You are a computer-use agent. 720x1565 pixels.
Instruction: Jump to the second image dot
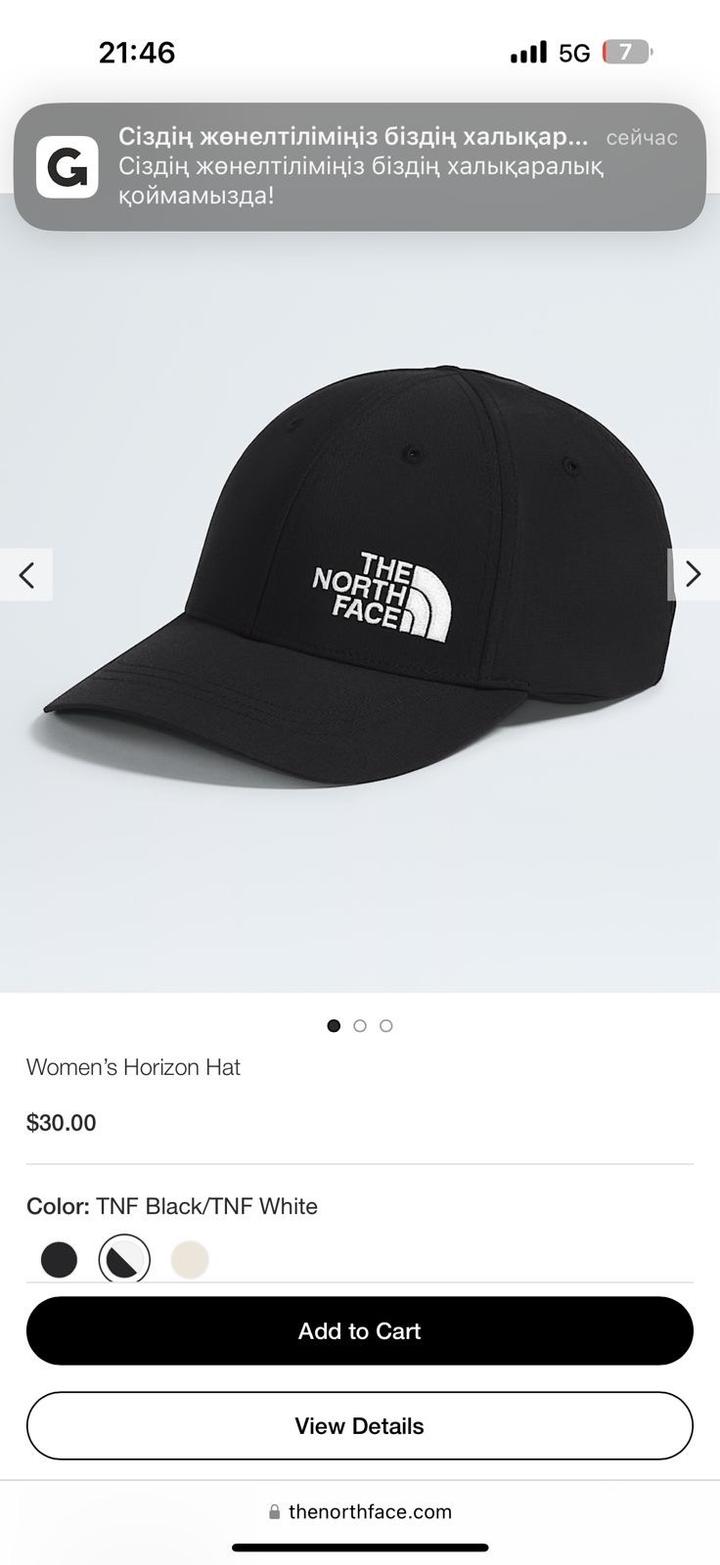click(x=360, y=1025)
